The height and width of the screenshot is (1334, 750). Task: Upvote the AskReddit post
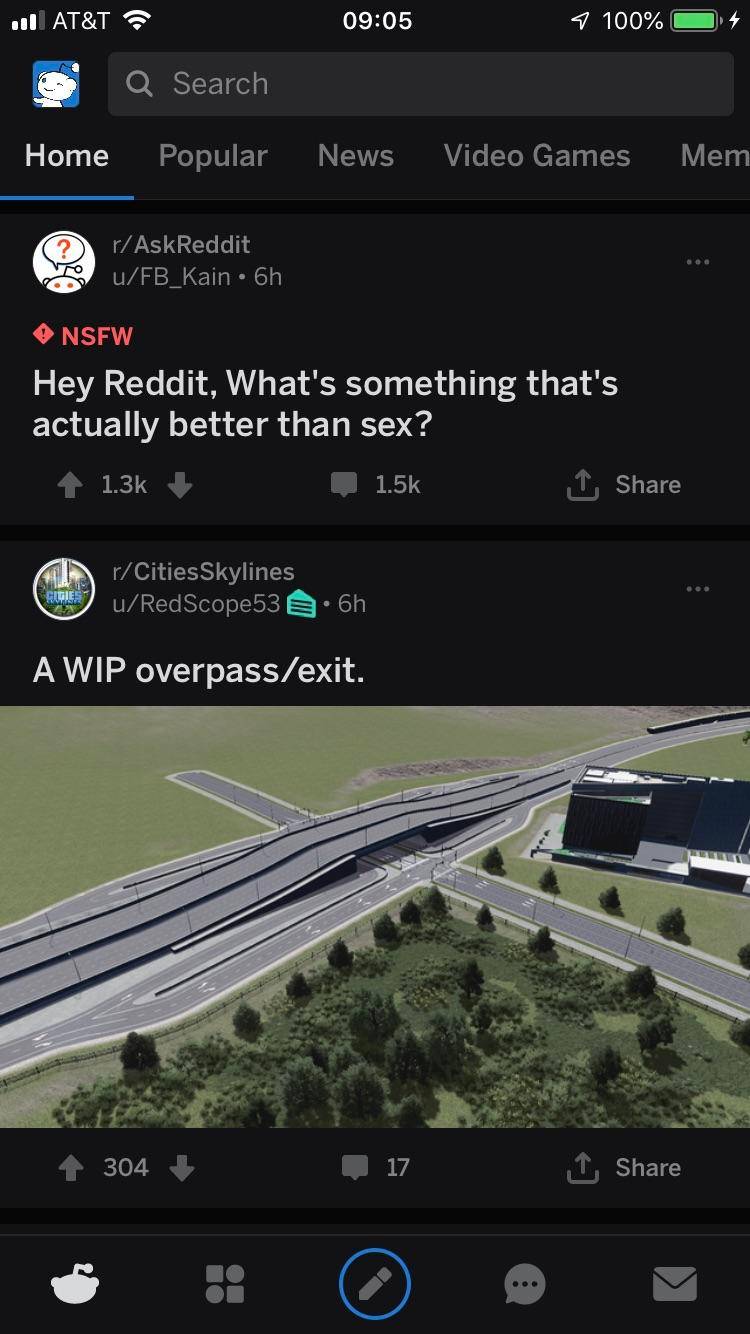[68, 485]
